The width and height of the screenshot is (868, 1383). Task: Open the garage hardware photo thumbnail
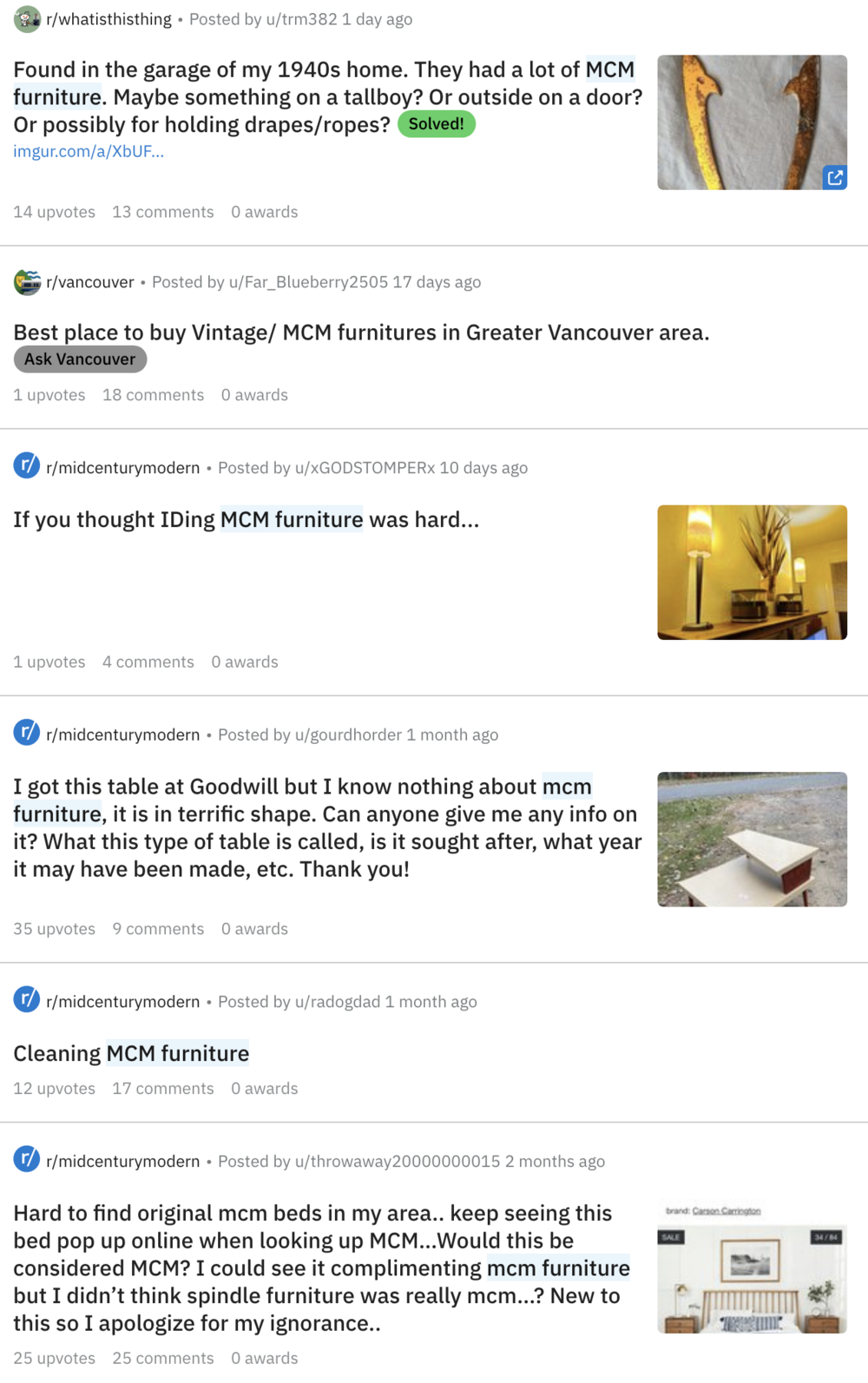click(x=752, y=122)
